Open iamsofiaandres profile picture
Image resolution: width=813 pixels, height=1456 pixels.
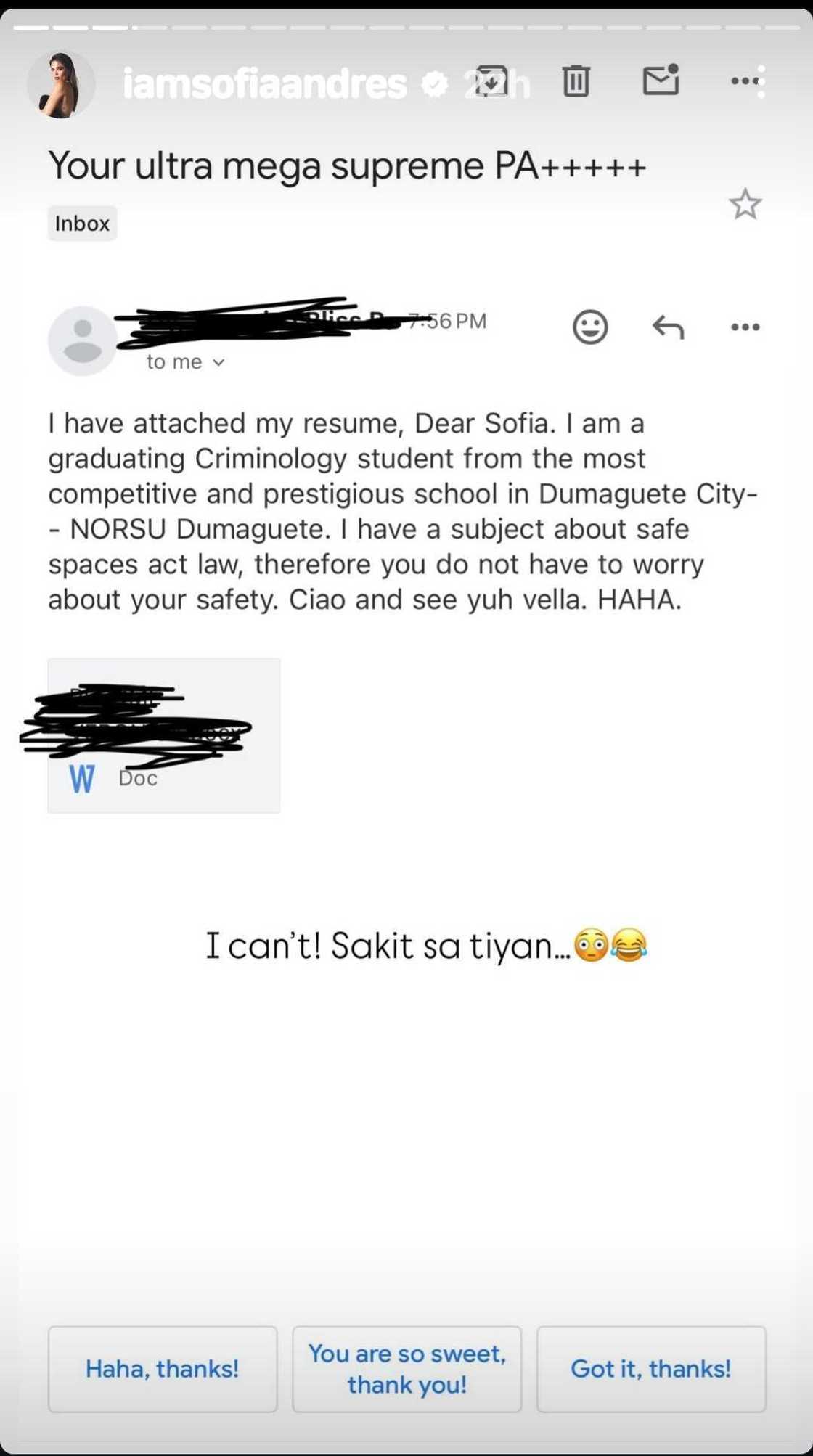coord(61,84)
